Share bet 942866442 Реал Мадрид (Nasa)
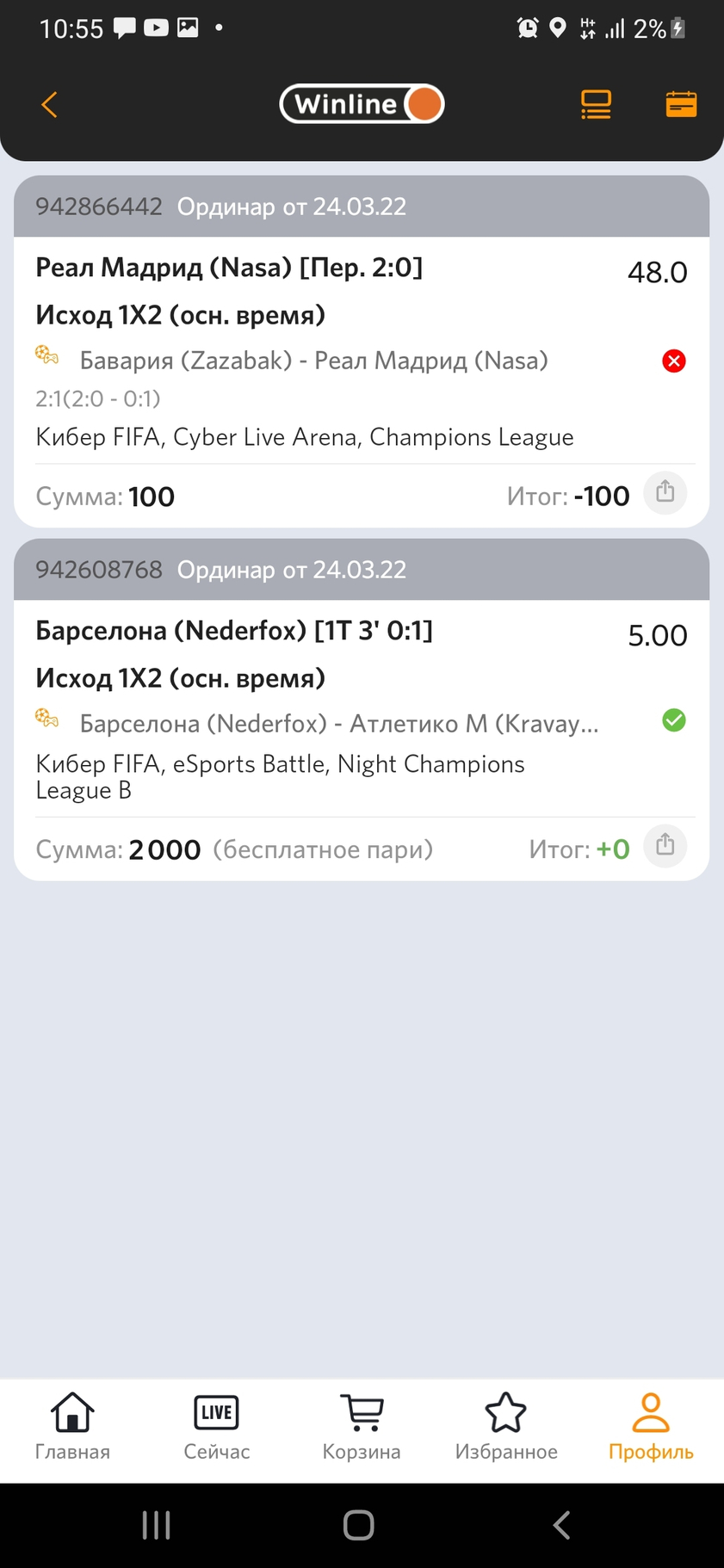 click(x=665, y=492)
